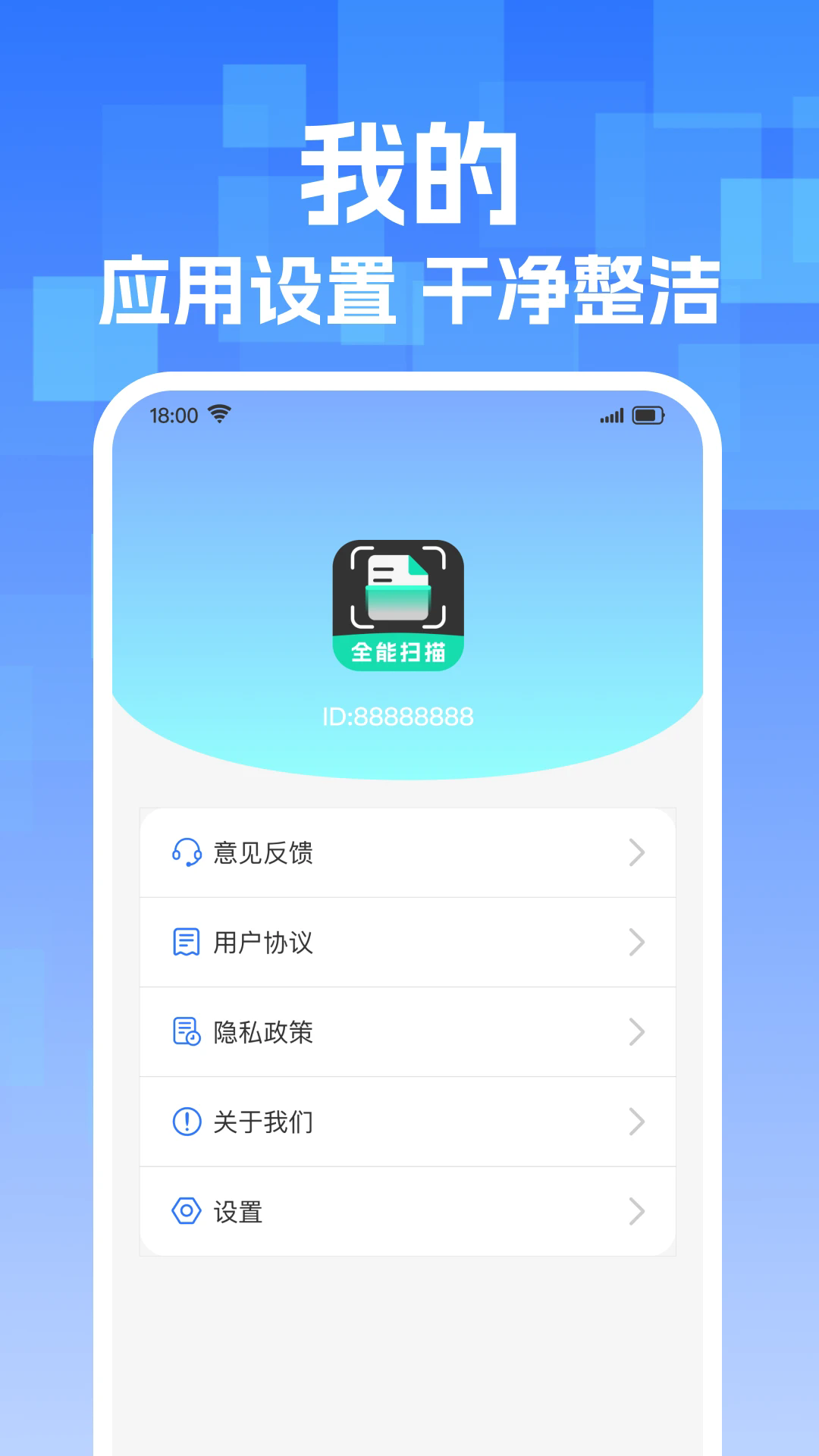Click the document icon beside 用户协议
This screenshot has width=819, height=1456.
[187, 943]
